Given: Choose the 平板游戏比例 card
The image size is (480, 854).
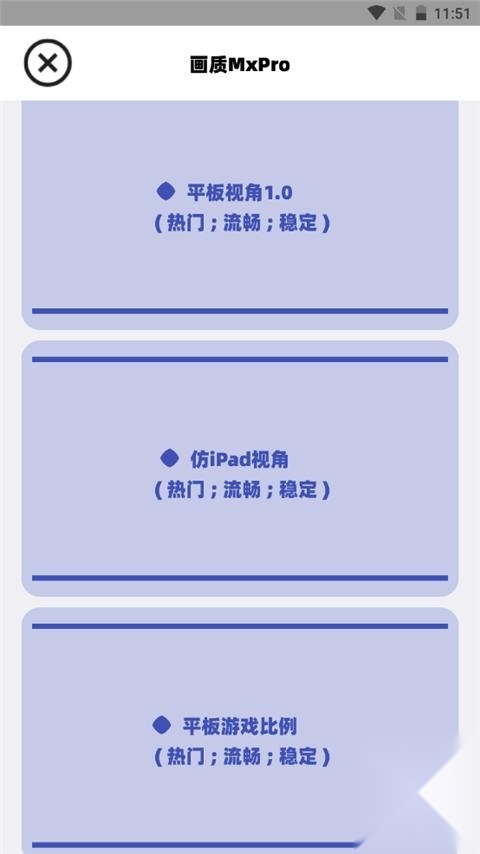Looking at the screenshot, I should click(240, 730).
